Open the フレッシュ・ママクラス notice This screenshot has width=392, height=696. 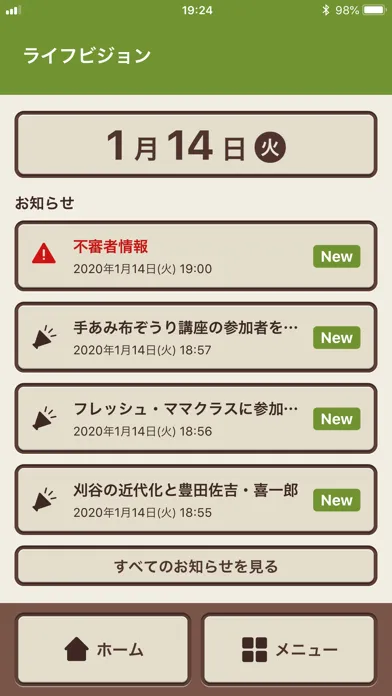coord(196,418)
